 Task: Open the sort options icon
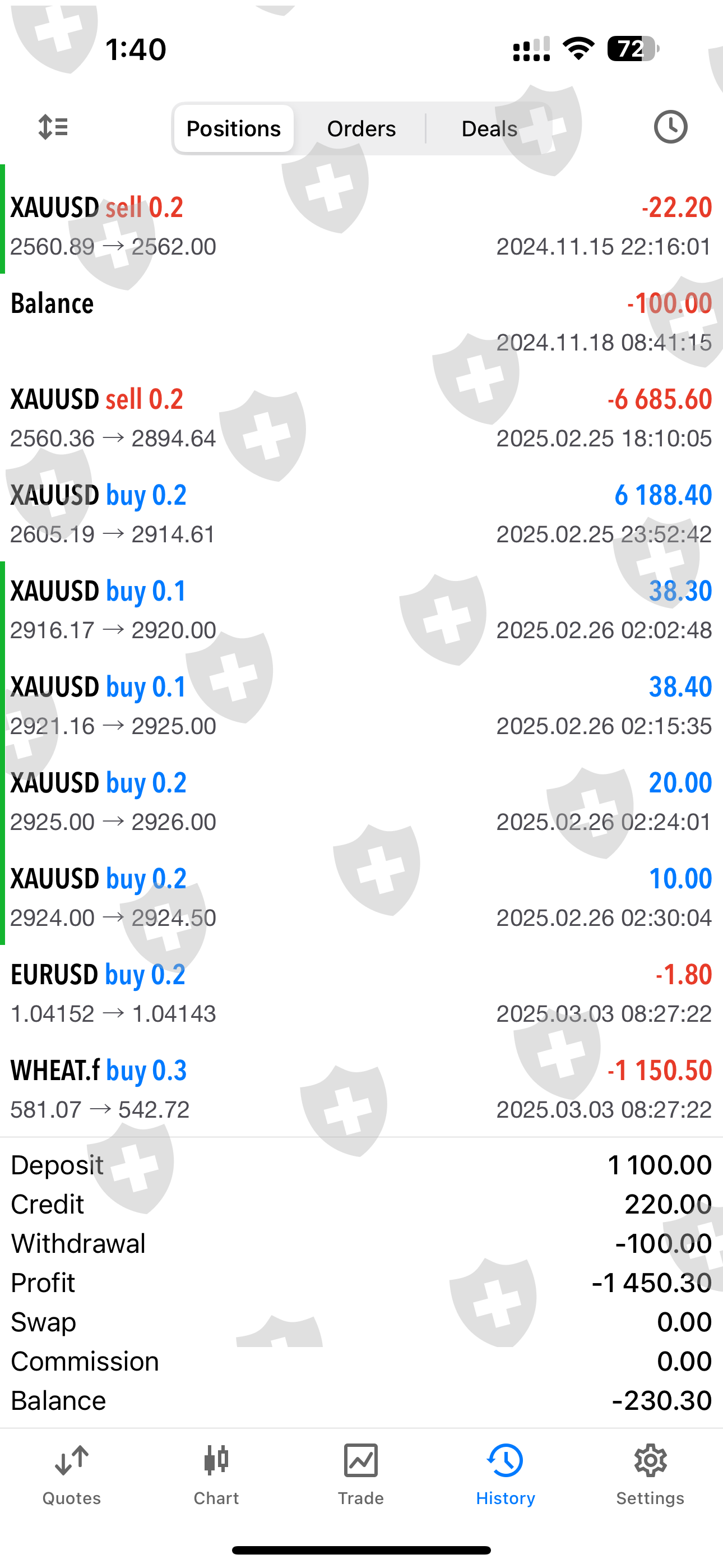pyautogui.click(x=53, y=127)
